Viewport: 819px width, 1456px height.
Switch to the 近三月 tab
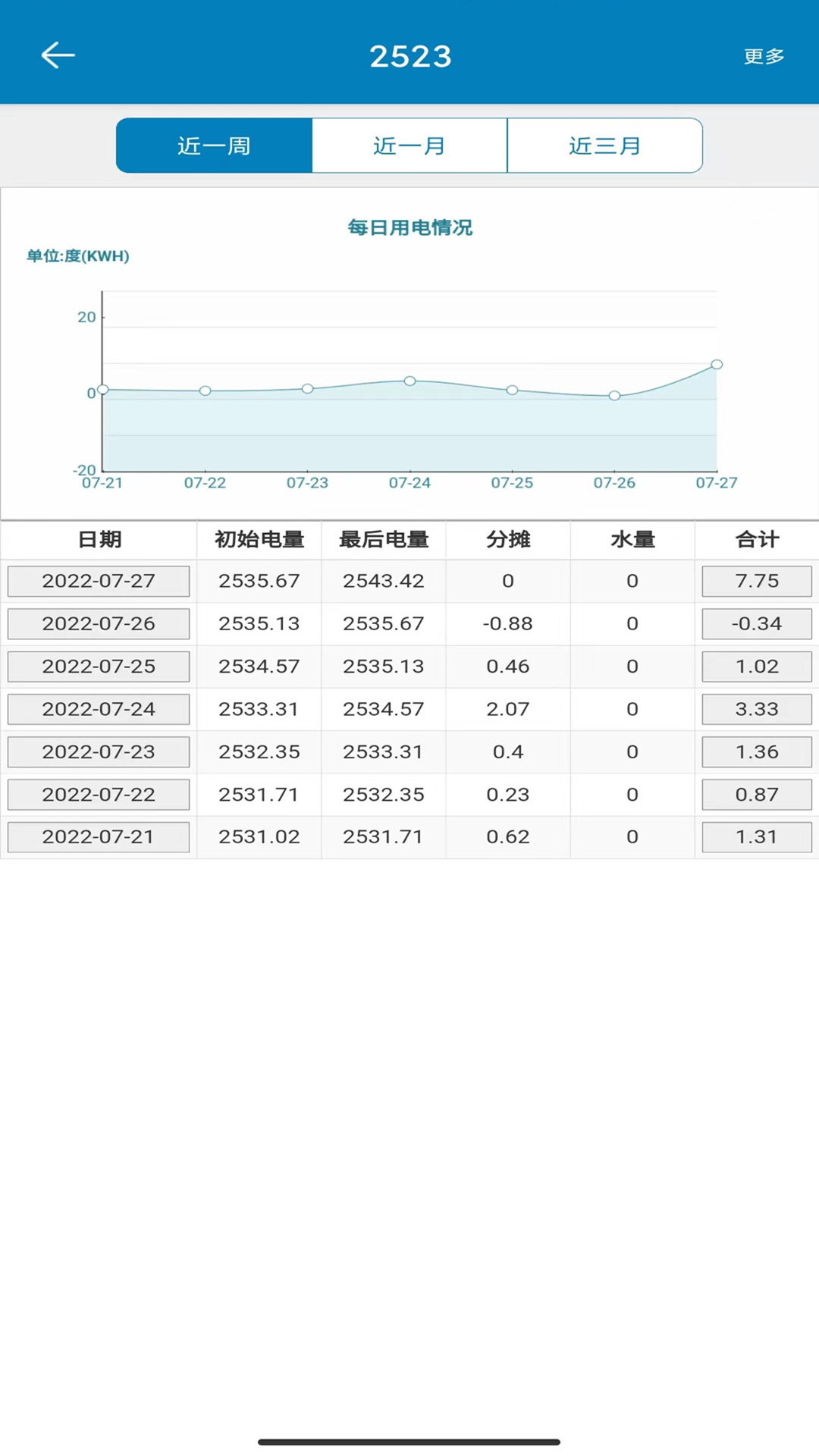click(x=604, y=146)
